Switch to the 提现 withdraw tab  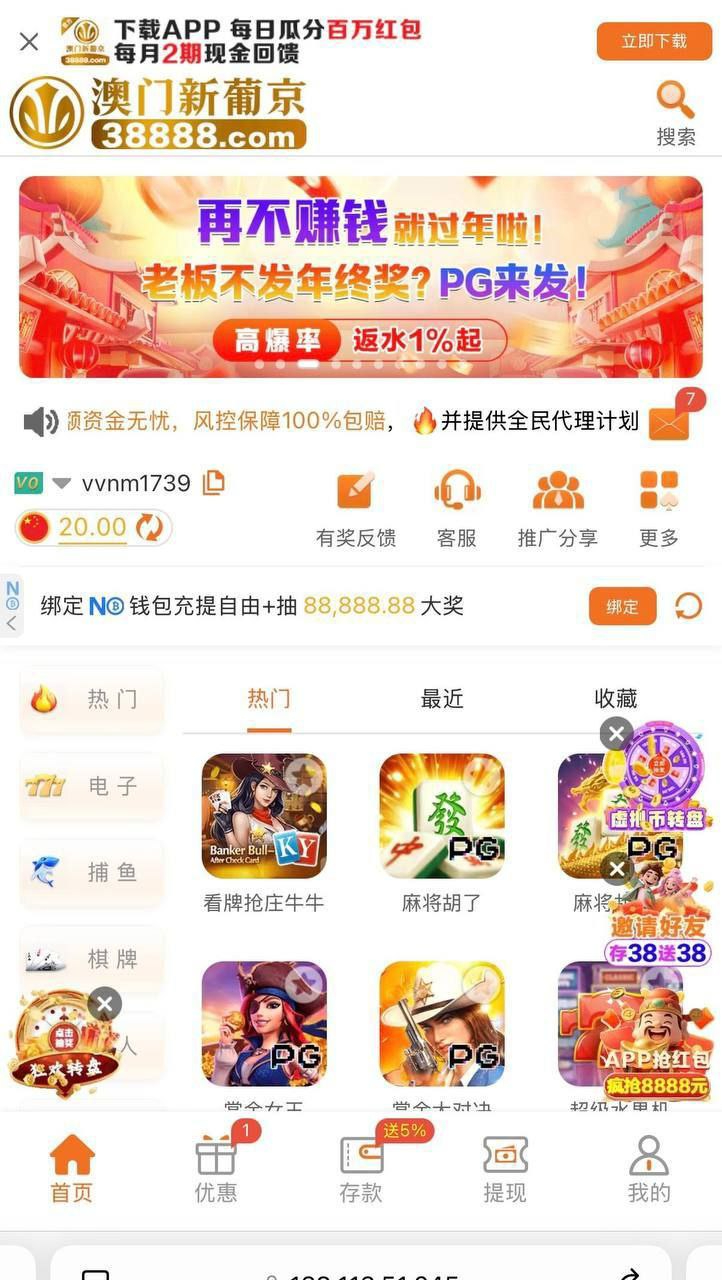[x=505, y=1169]
